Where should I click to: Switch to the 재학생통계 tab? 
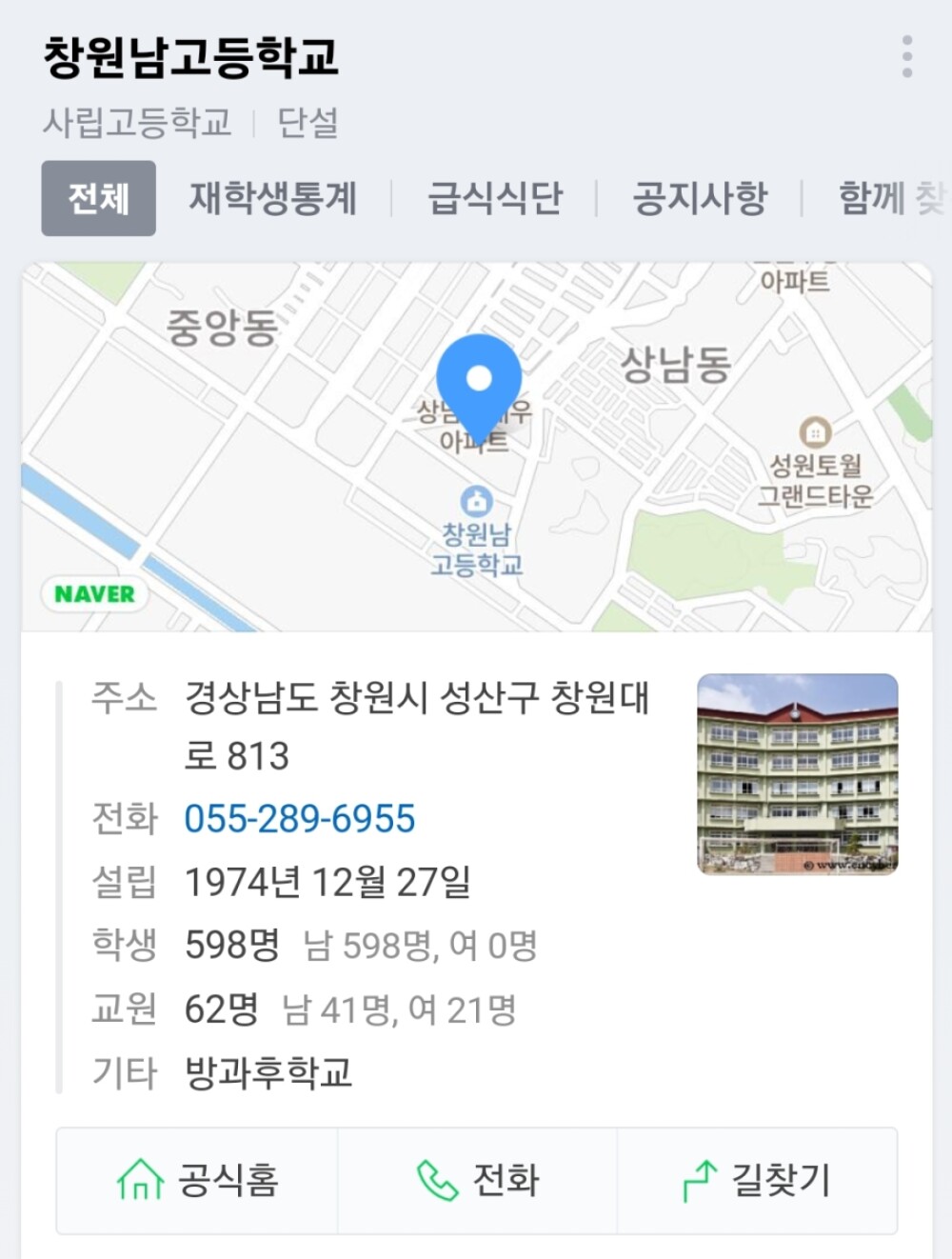(272, 198)
